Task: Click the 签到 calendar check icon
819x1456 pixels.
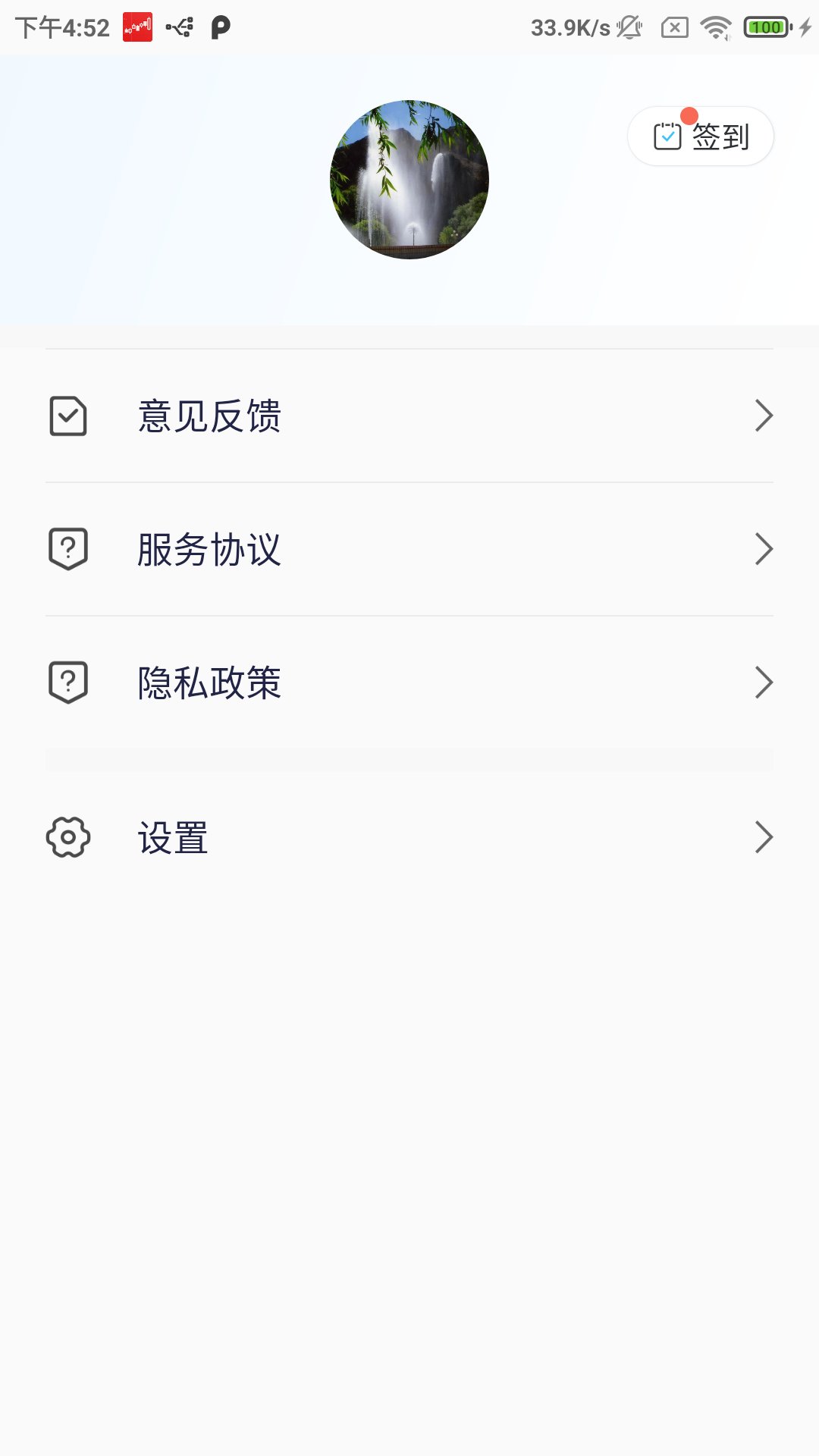Action: click(x=667, y=136)
